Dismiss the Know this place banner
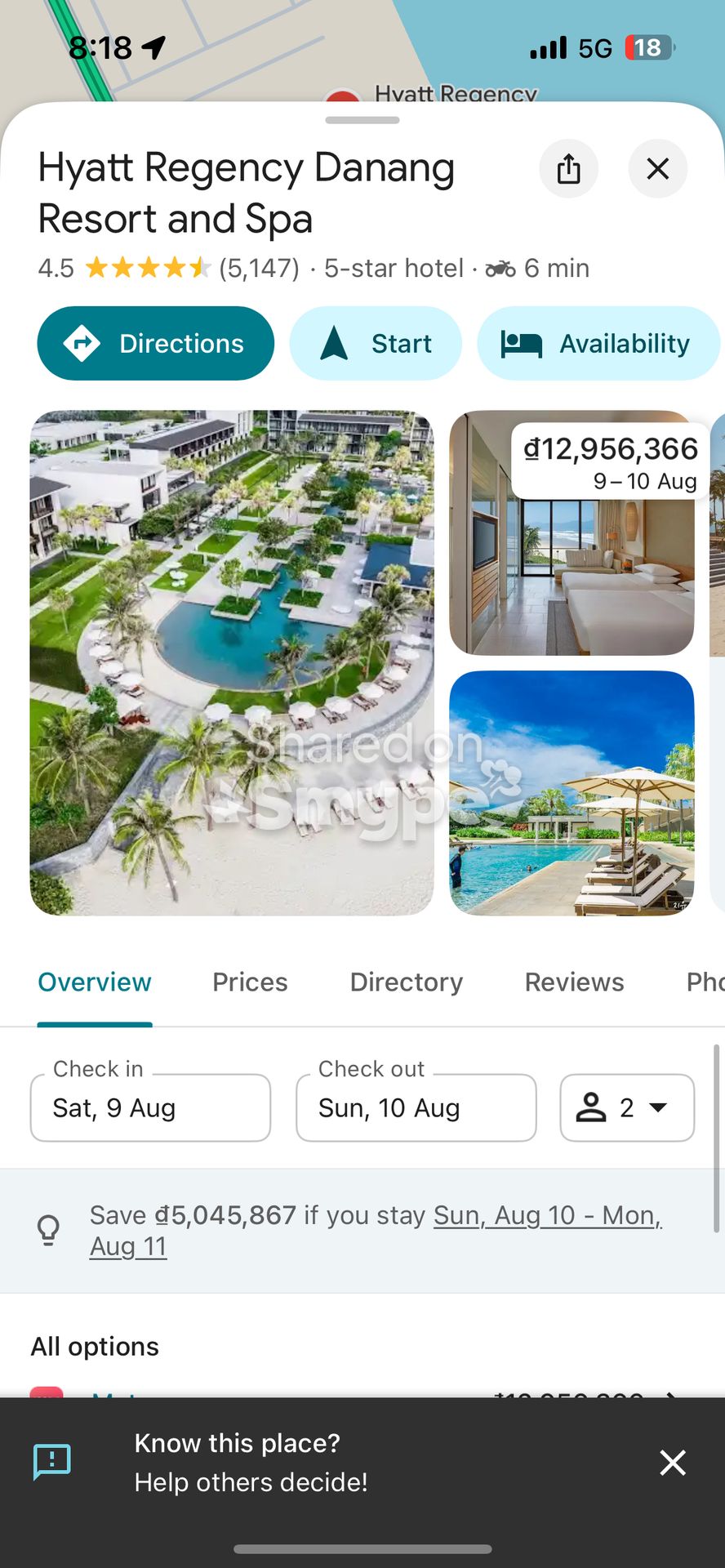 (x=672, y=1462)
